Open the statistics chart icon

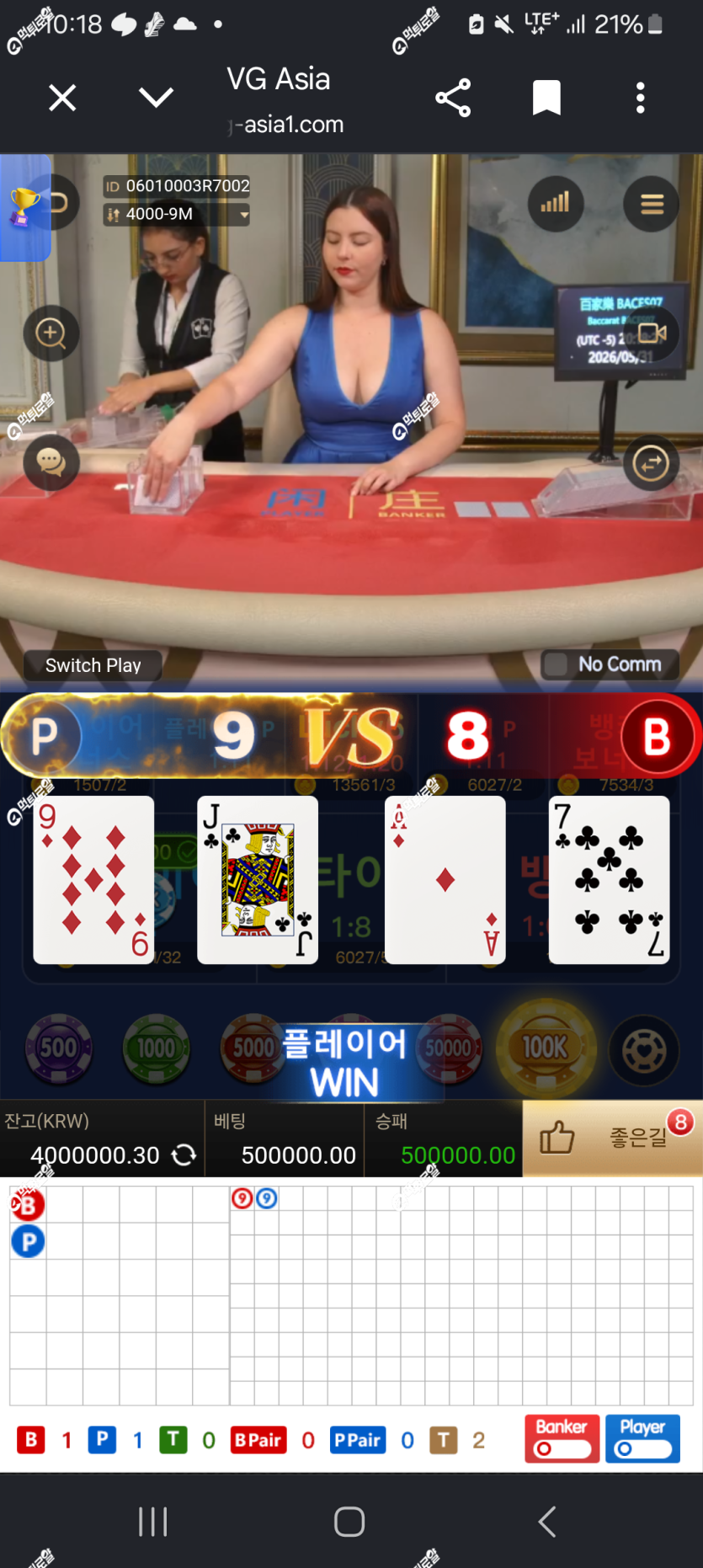pyautogui.click(x=556, y=204)
